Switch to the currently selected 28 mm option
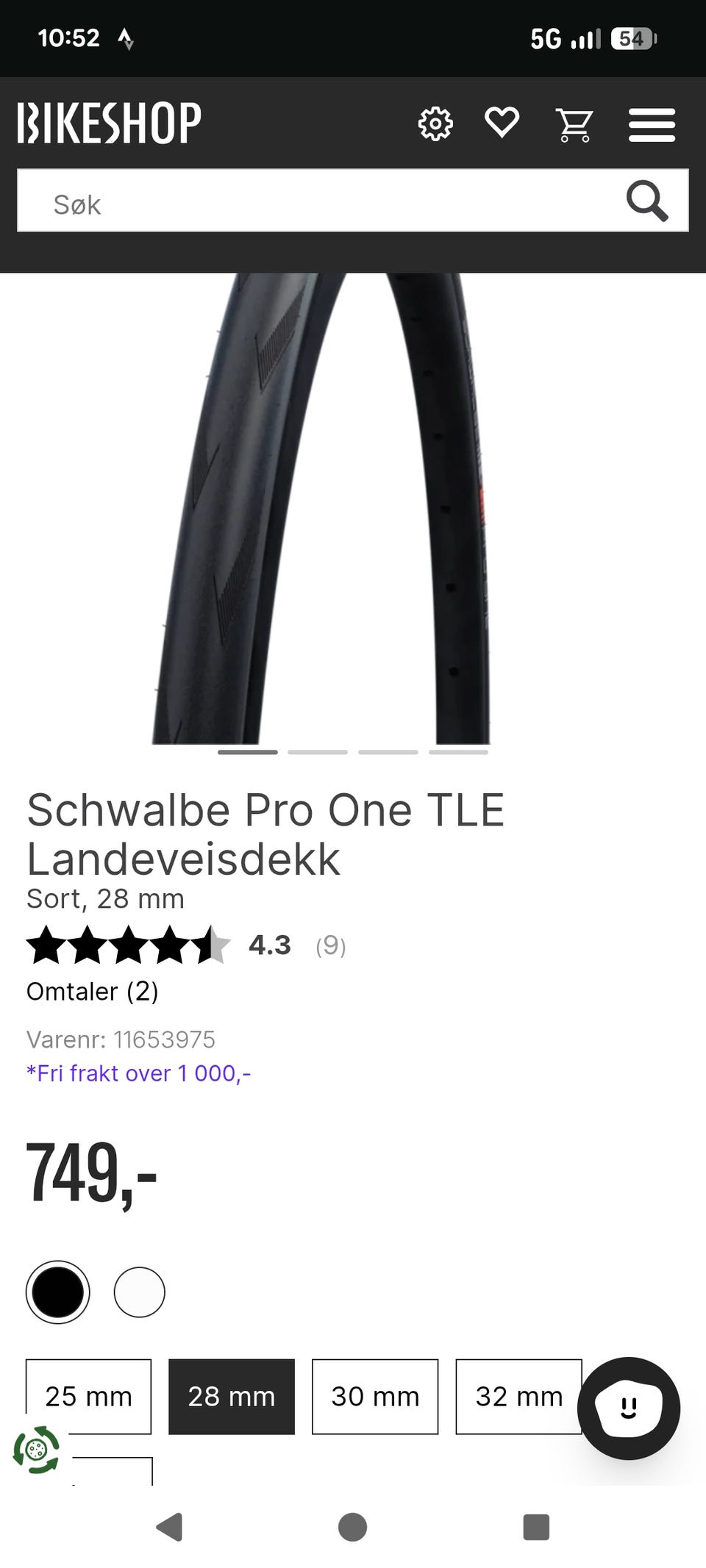The image size is (706, 1568). (232, 1396)
